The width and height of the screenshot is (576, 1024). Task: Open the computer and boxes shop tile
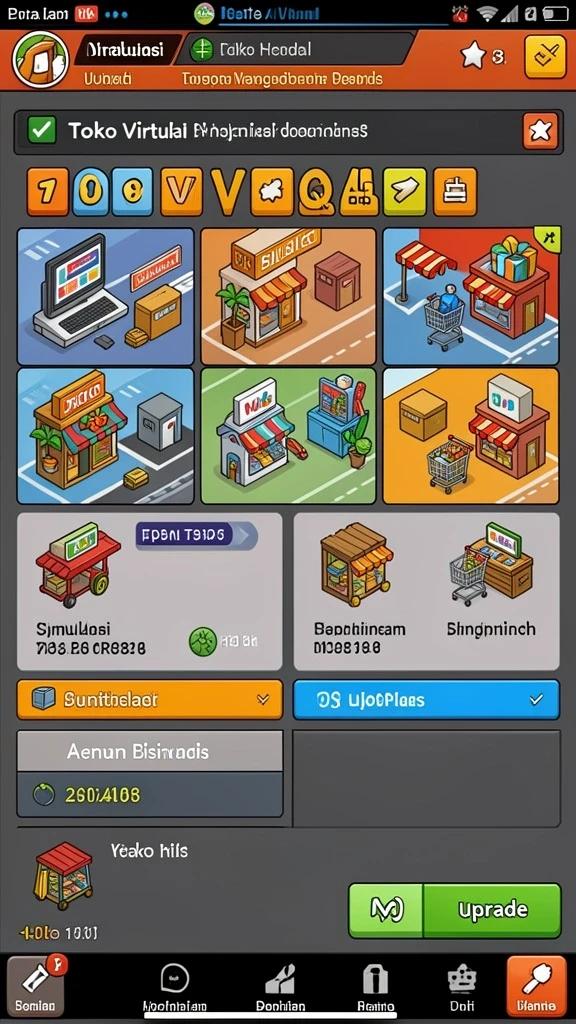coord(106,296)
